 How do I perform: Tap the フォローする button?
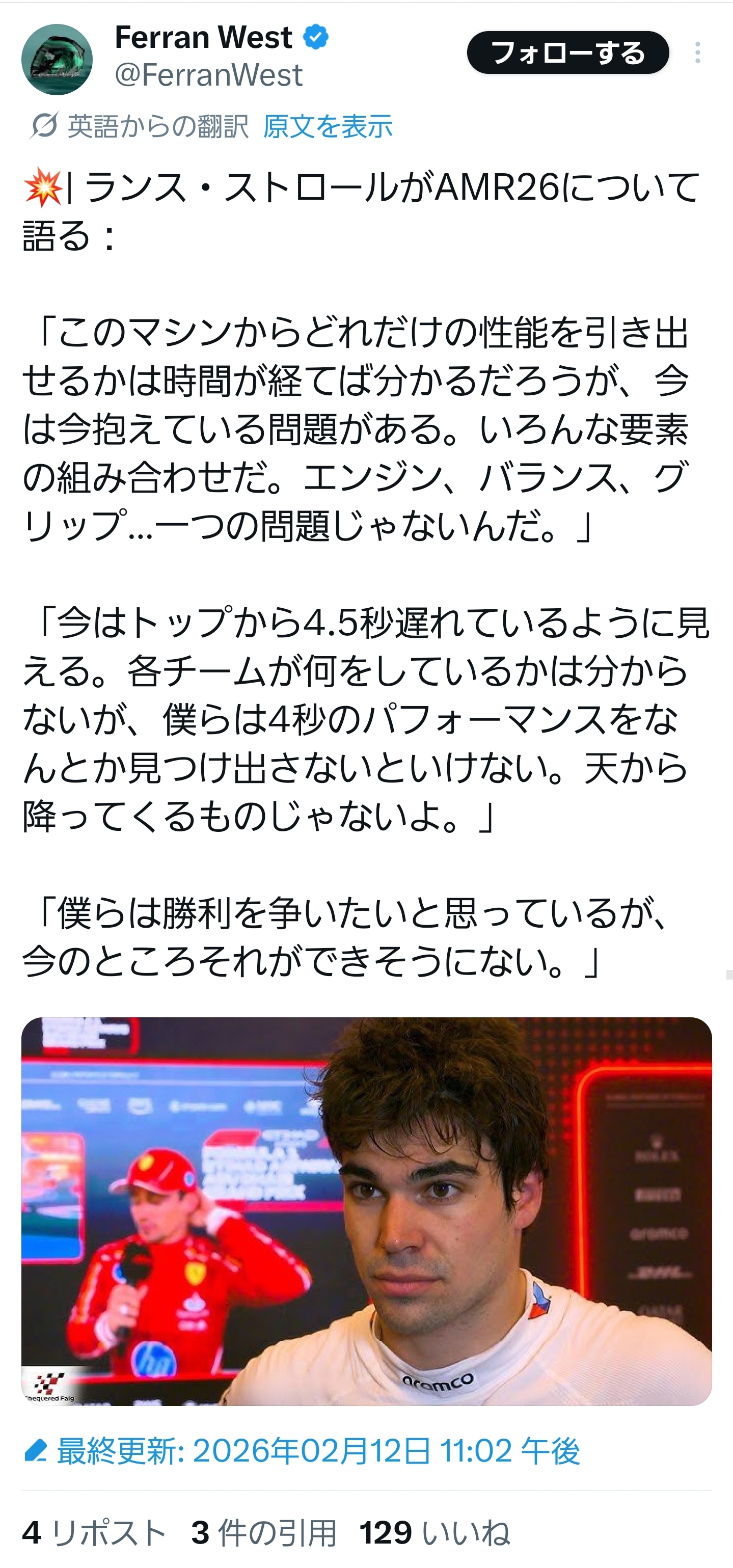pos(567,53)
